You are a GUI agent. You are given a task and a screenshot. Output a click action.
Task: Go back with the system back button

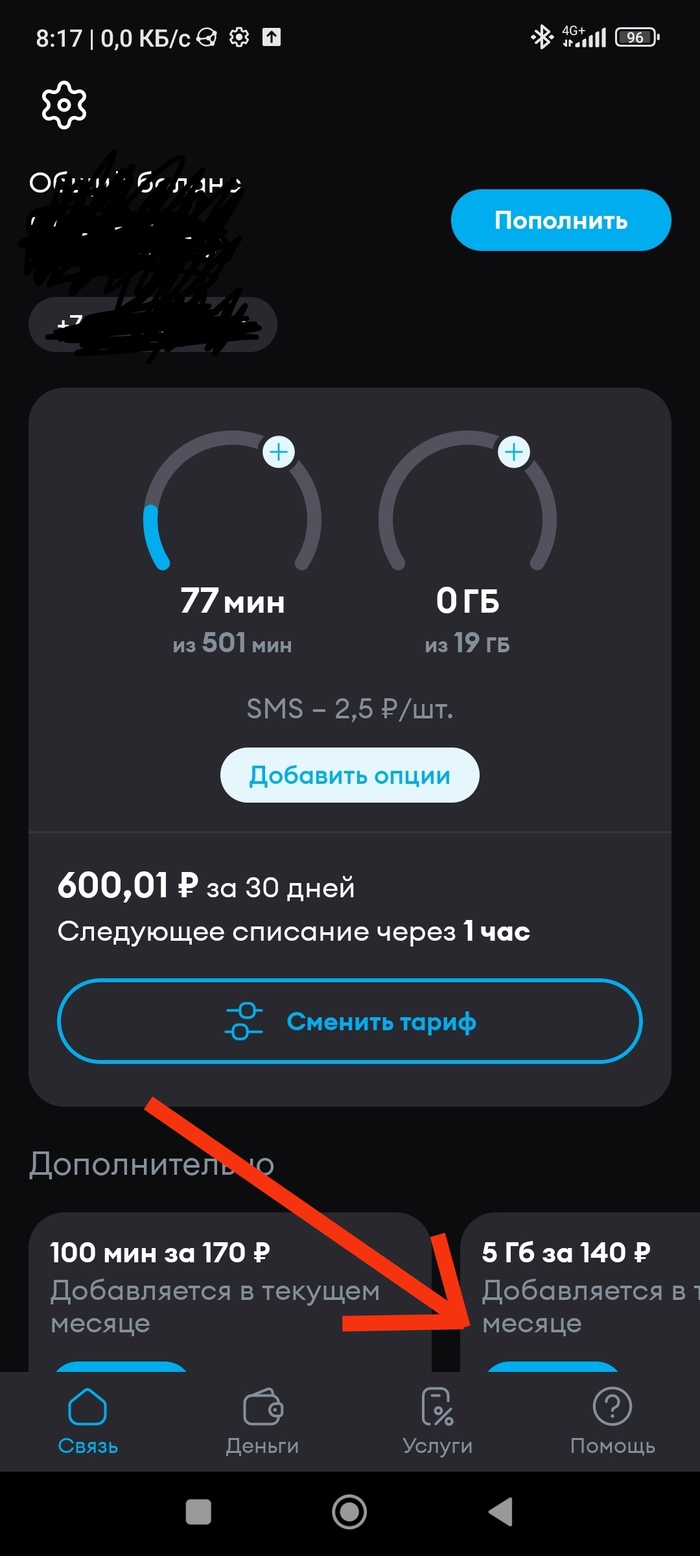(500, 1511)
